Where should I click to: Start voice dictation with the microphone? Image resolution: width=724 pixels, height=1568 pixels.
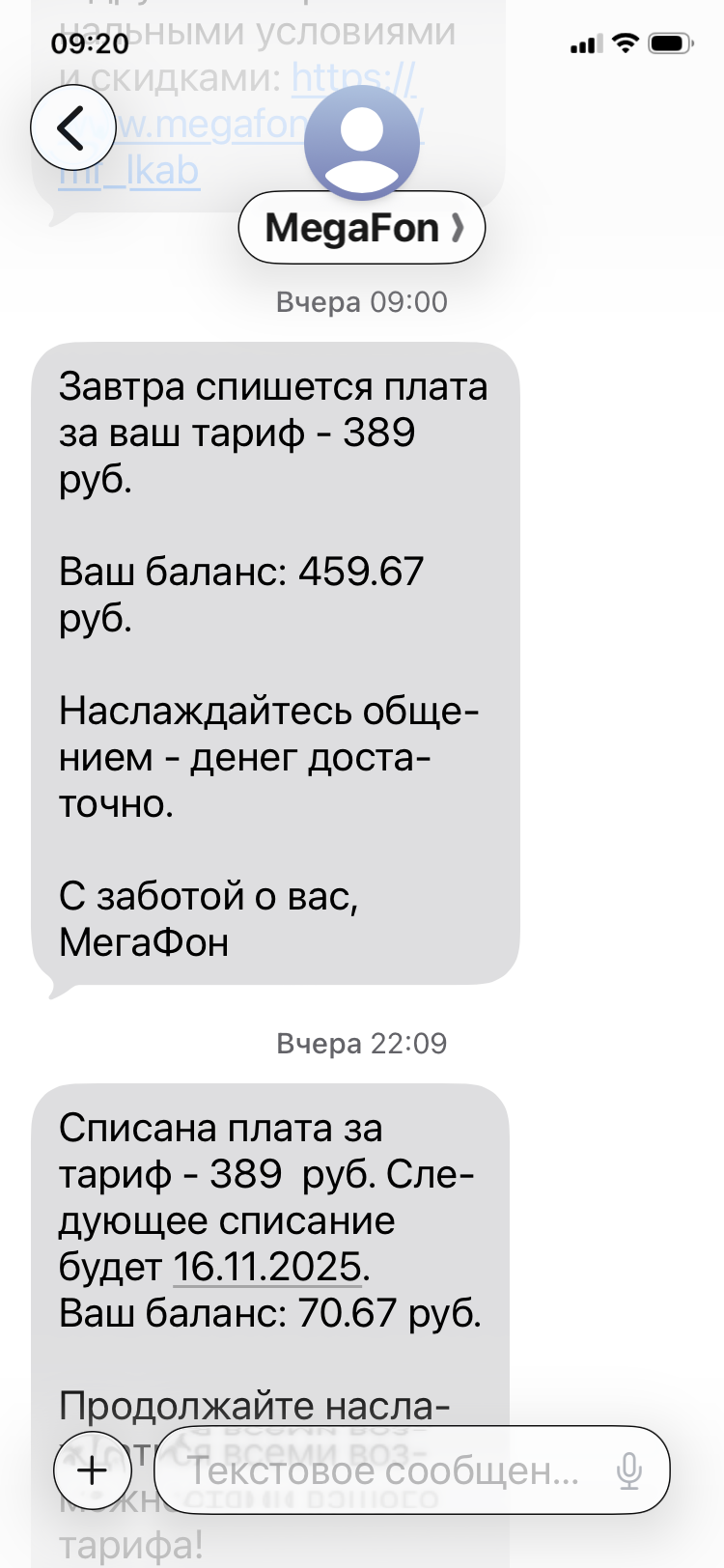click(629, 1470)
